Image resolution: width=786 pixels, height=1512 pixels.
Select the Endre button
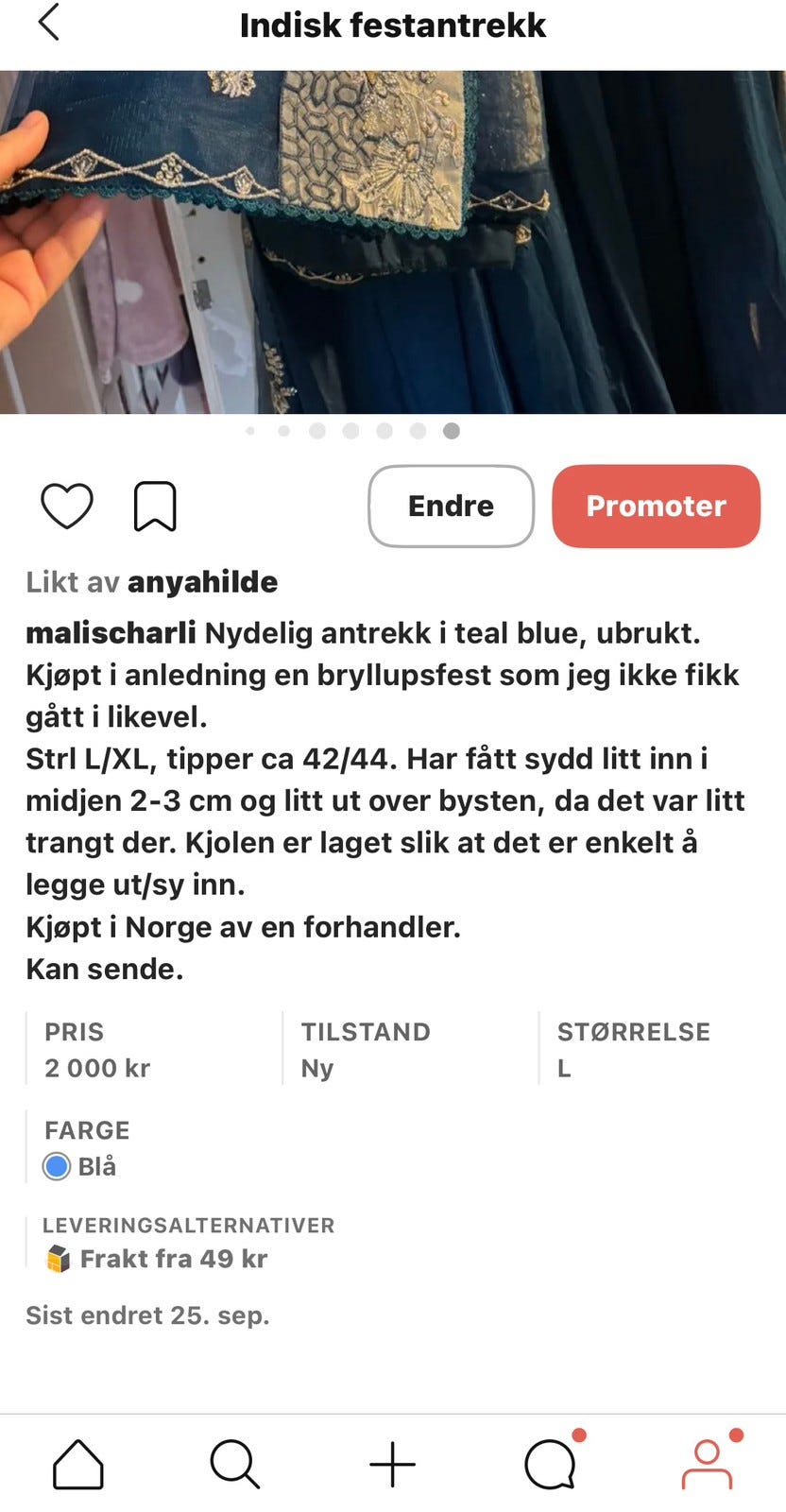[451, 506]
